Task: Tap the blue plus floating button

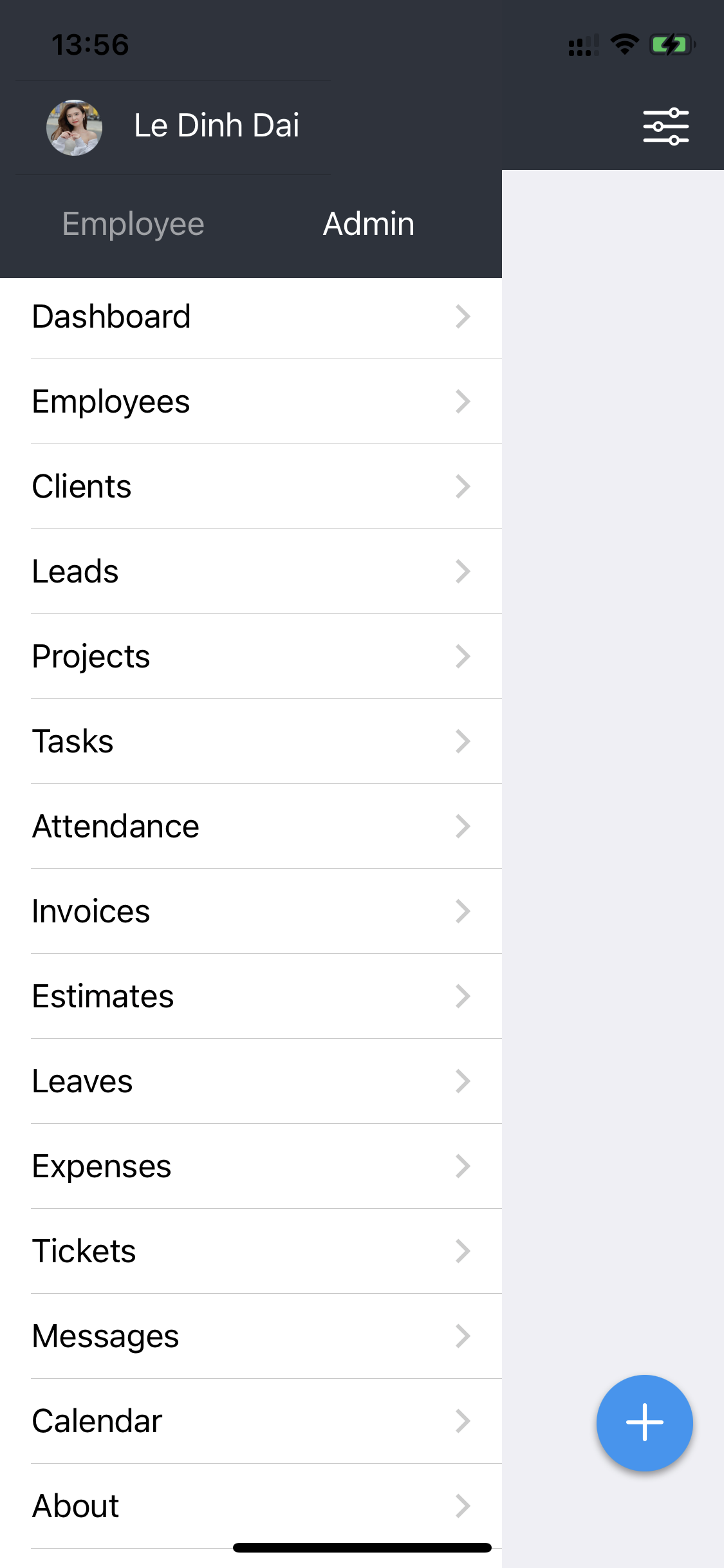Action: click(644, 1423)
